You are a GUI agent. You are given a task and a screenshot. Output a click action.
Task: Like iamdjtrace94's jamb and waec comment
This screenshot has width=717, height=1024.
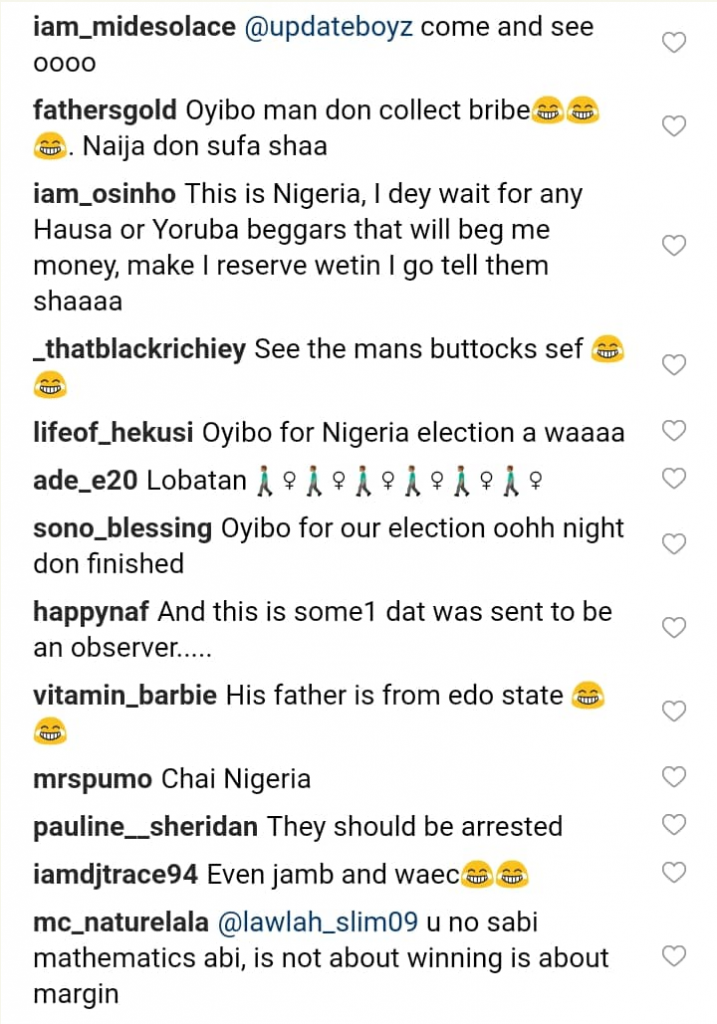point(675,873)
